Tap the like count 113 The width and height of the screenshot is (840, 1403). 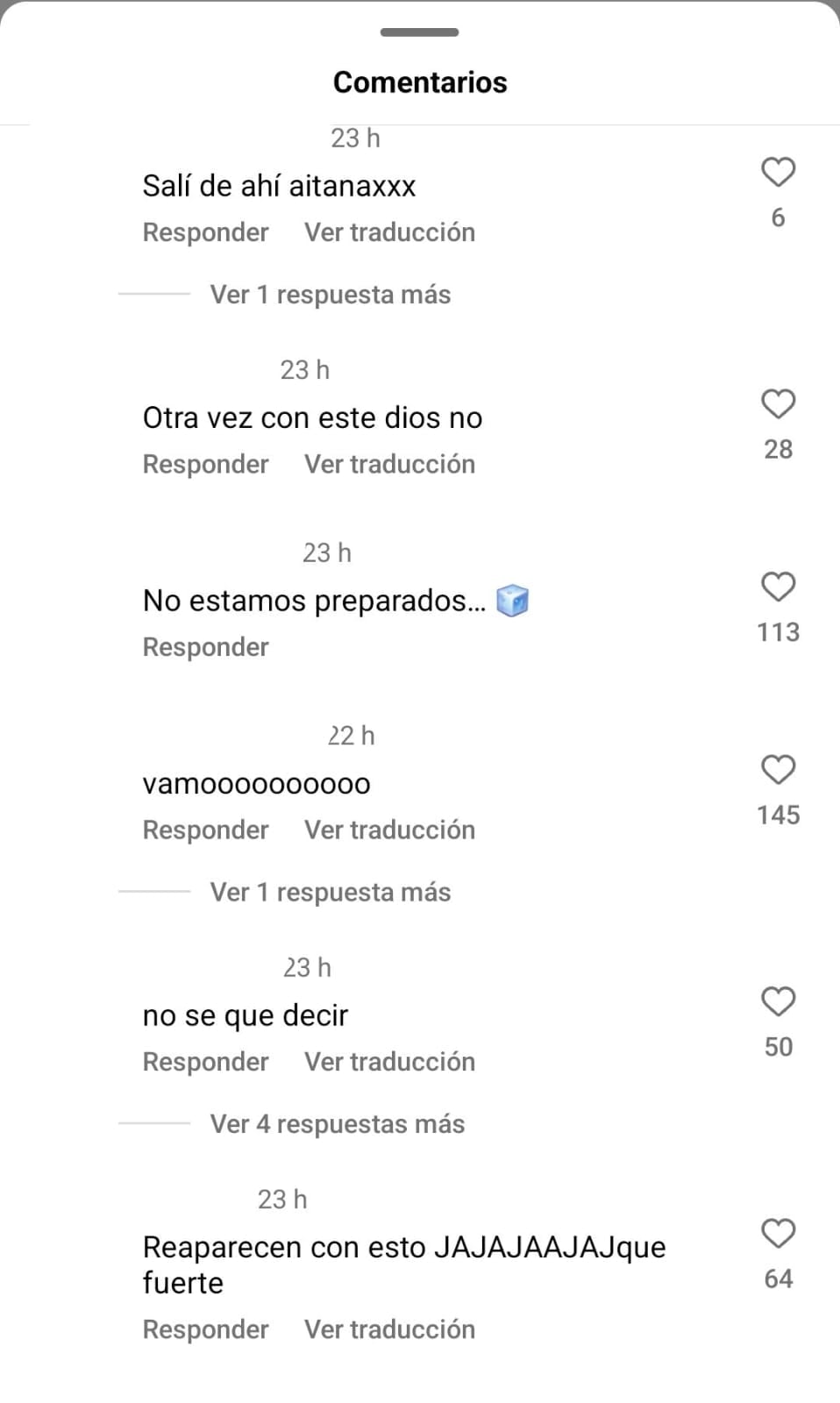[778, 631]
